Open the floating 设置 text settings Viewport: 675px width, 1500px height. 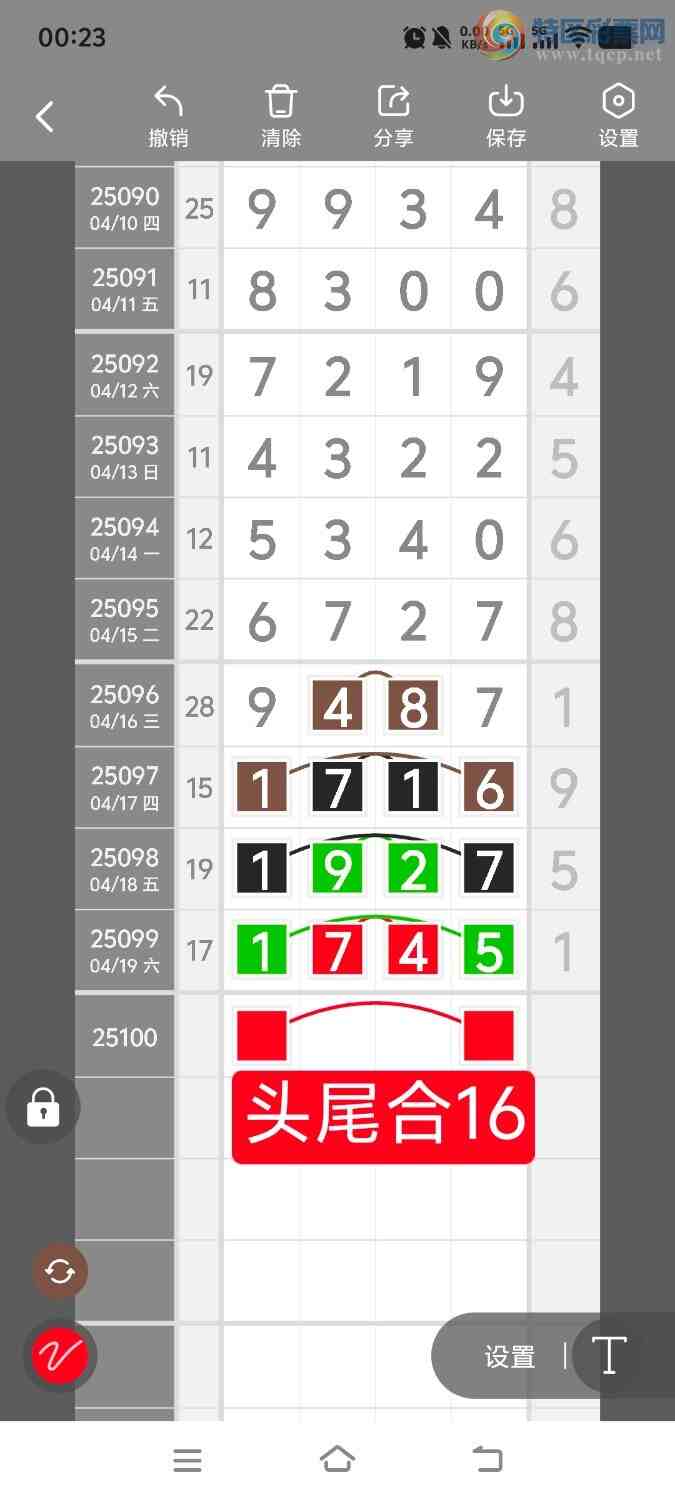510,1357
